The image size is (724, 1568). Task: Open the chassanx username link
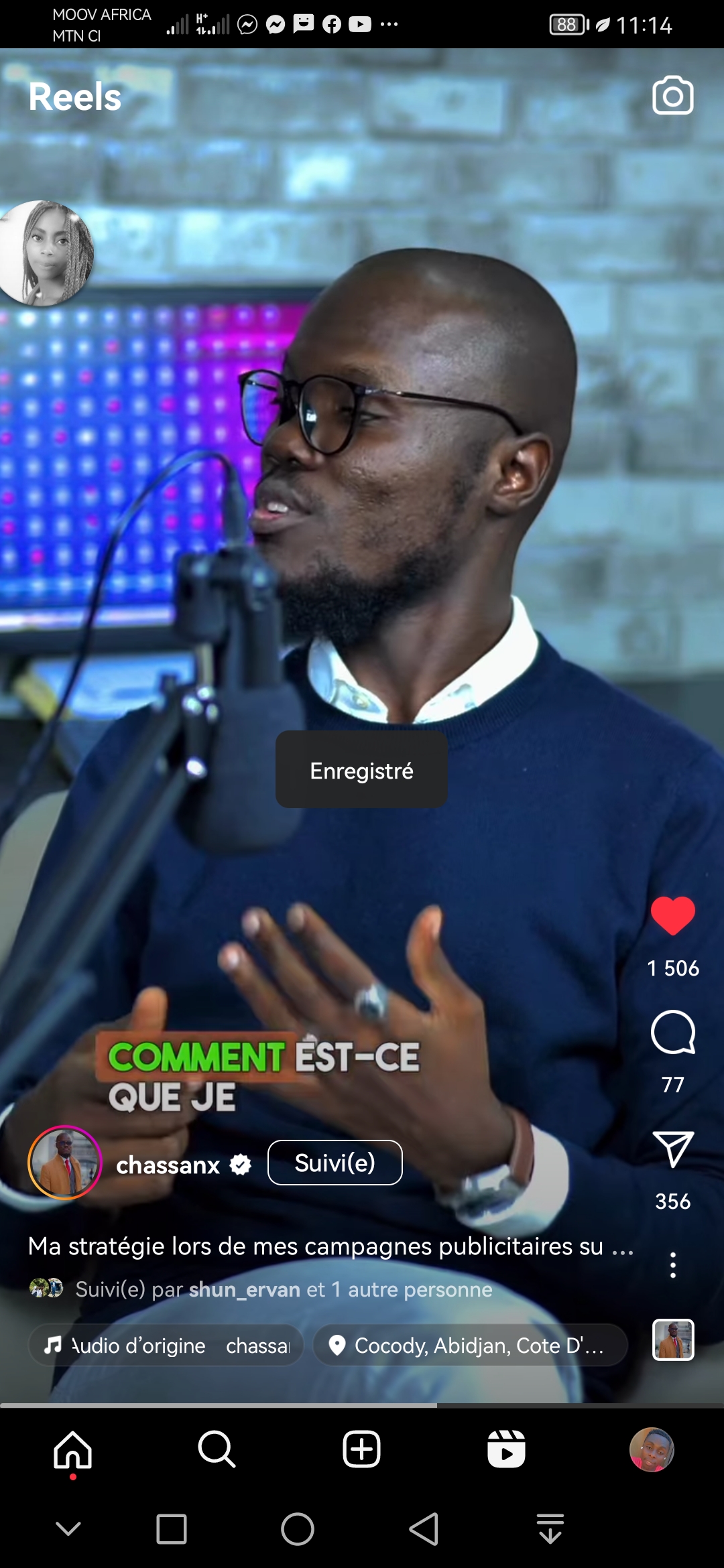(x=168, y=1165)
